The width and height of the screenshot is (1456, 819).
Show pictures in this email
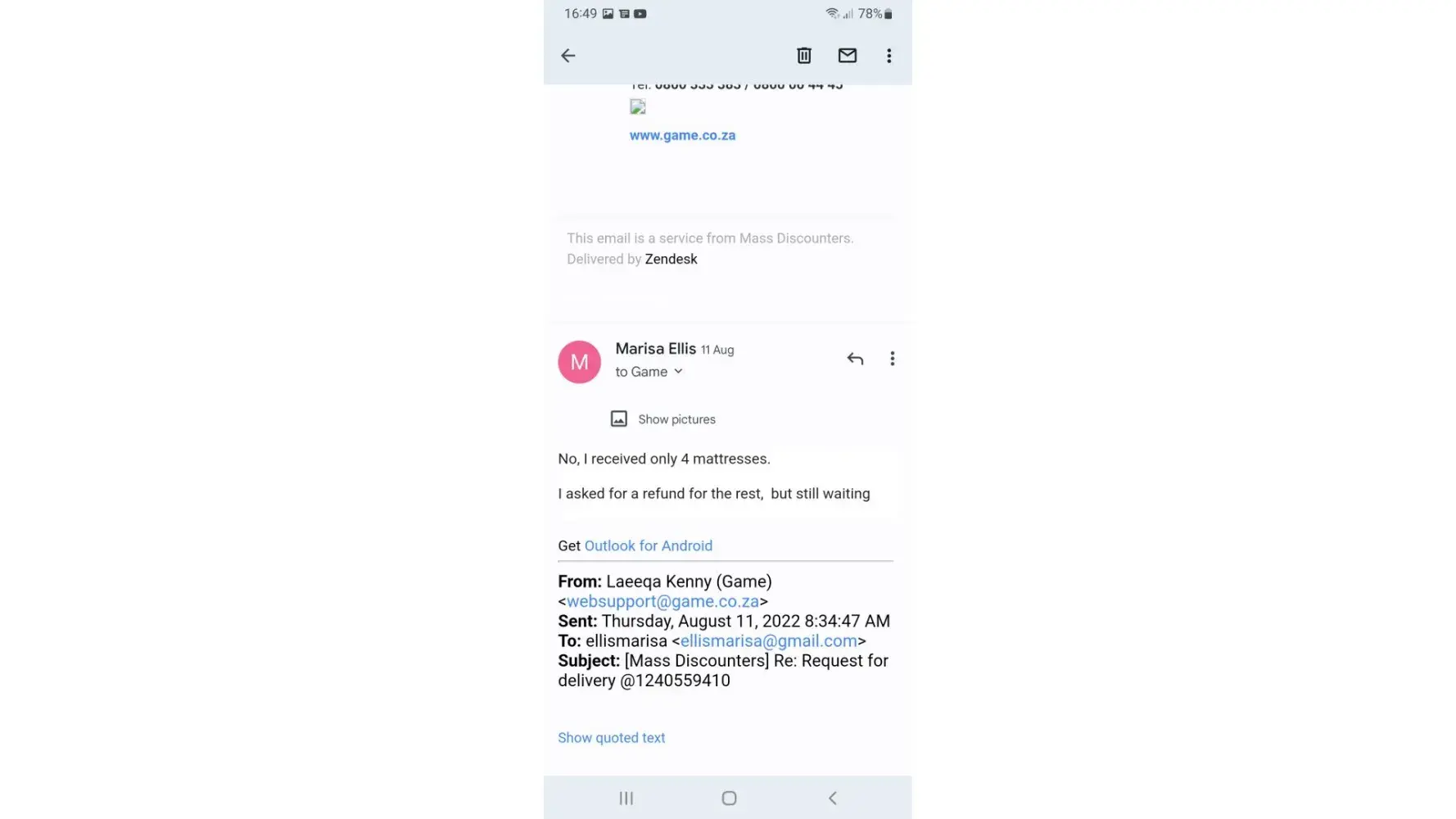[663, 419]
